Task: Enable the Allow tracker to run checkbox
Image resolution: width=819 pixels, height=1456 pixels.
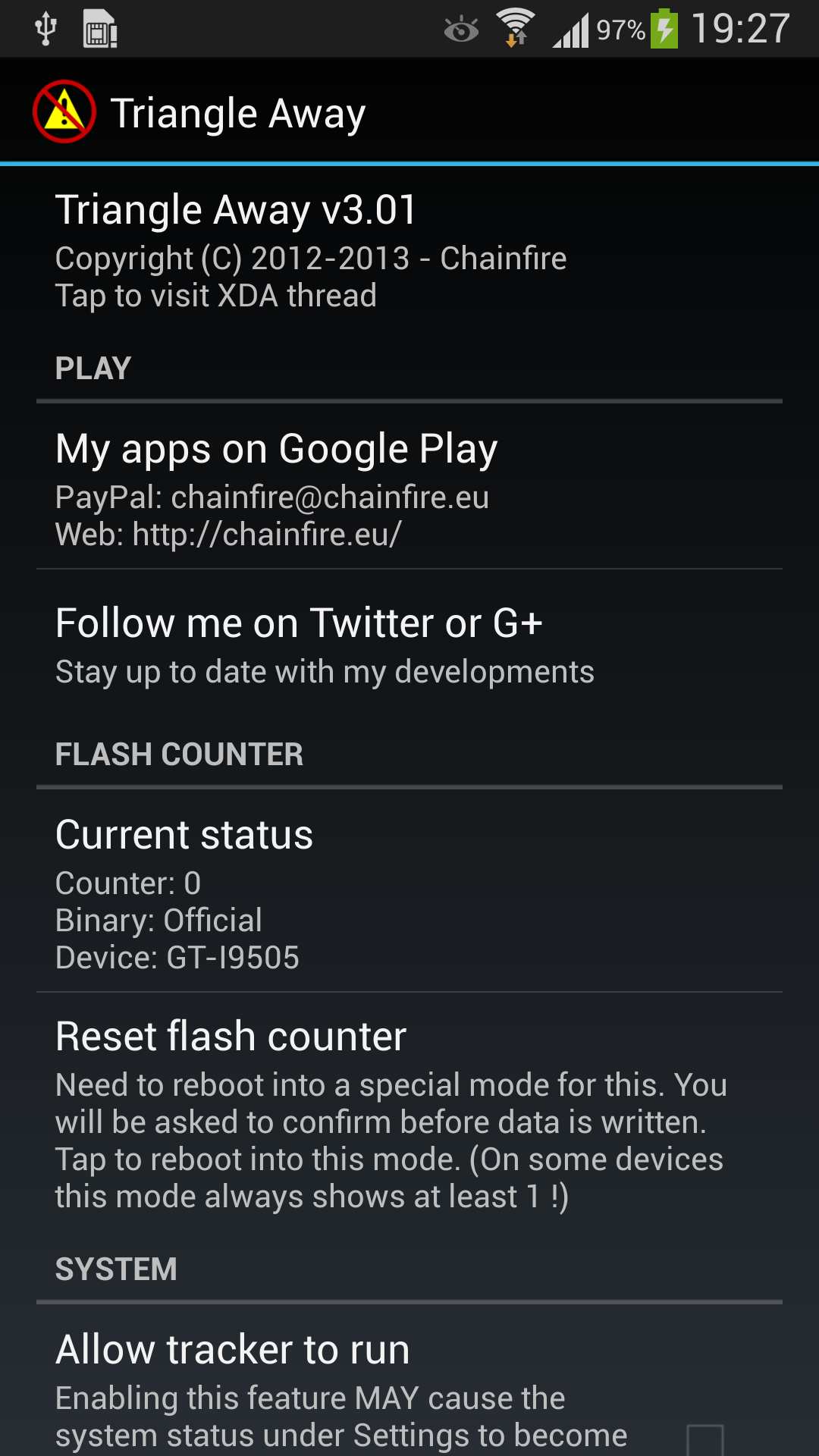Action: click(704, 1439)
